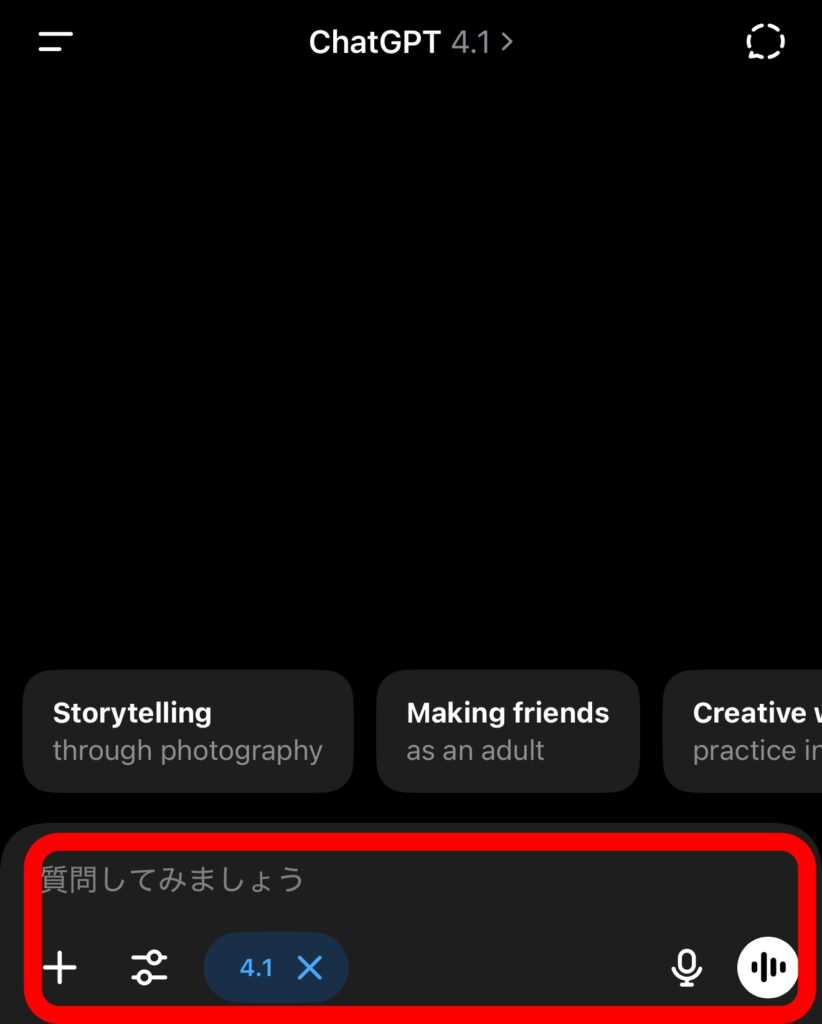This screenshot has width=822, height=1024.
Task: Launch voice mode with the waveform button
Action: [x=767, y=967]
